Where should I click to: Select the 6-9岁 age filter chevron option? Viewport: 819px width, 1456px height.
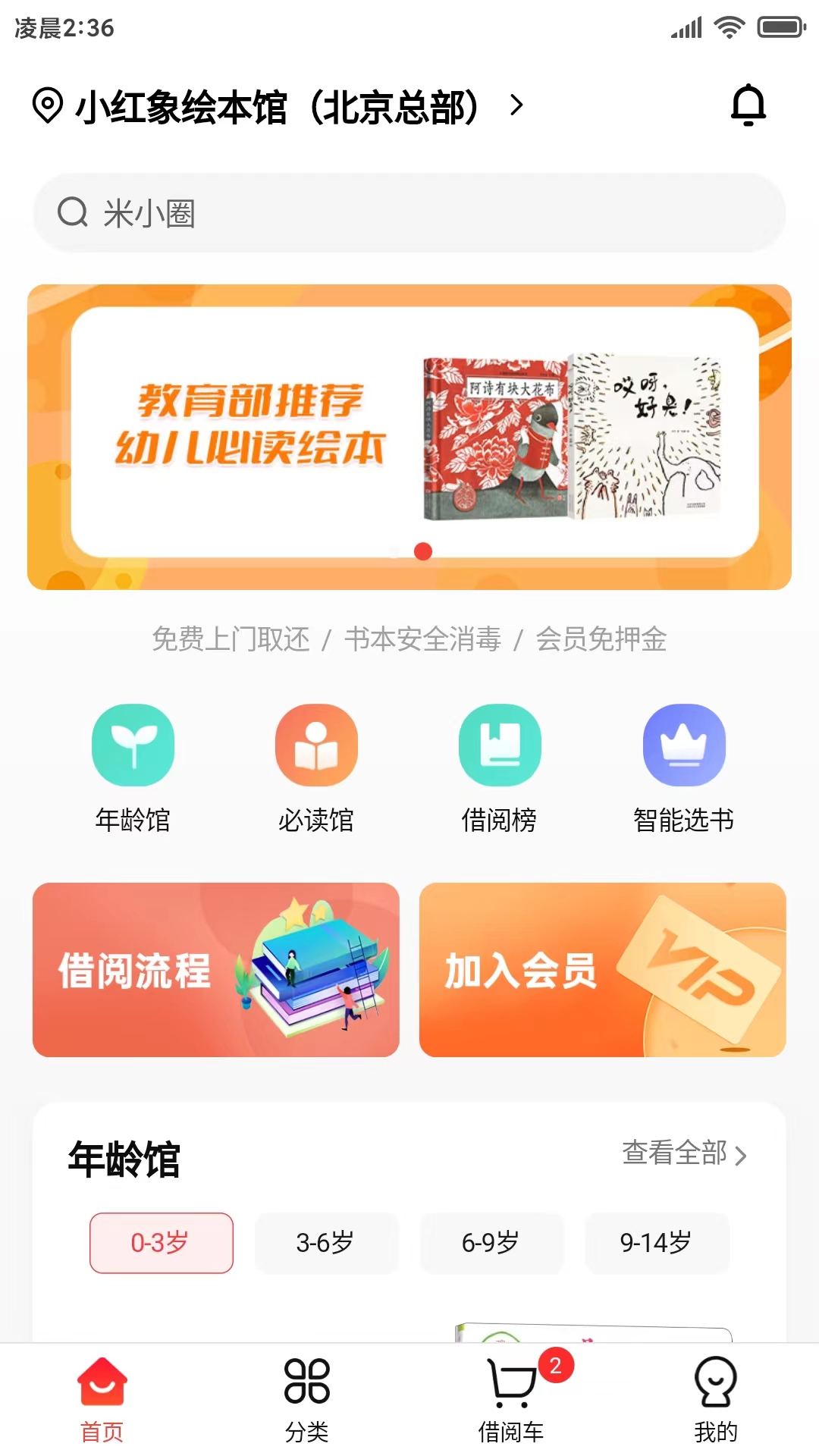492,1243
